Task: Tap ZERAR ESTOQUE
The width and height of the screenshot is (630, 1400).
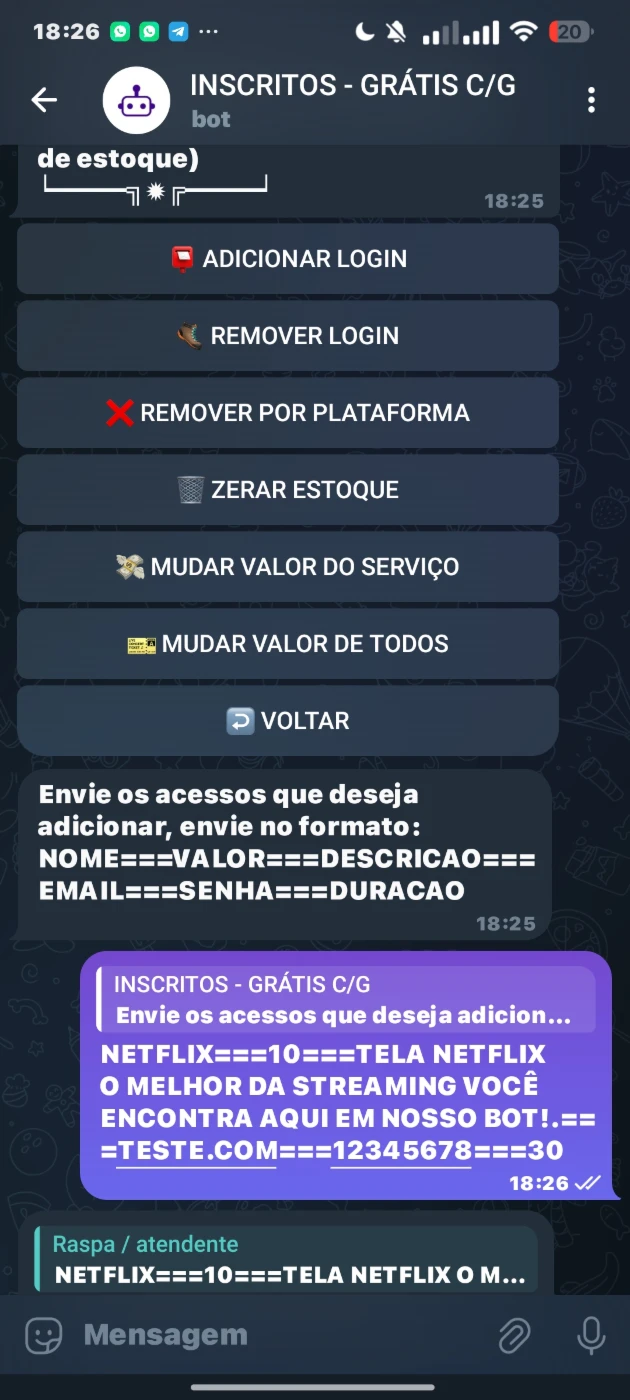Action: 288,490
